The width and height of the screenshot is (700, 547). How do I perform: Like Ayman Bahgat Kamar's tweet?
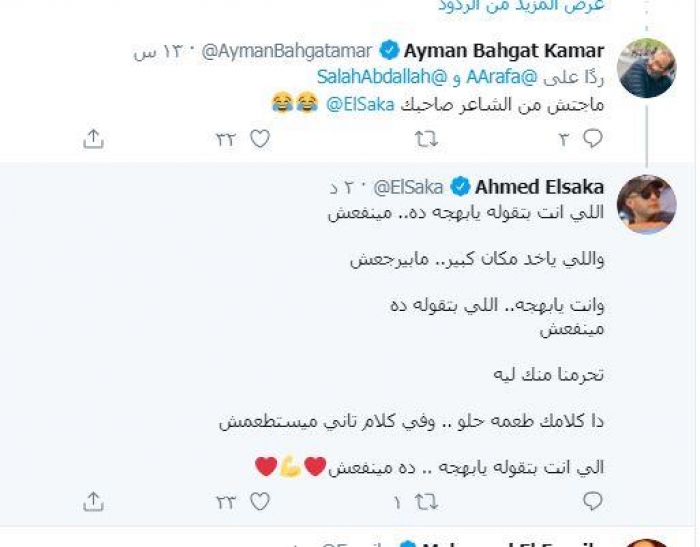tap(259, 140)
